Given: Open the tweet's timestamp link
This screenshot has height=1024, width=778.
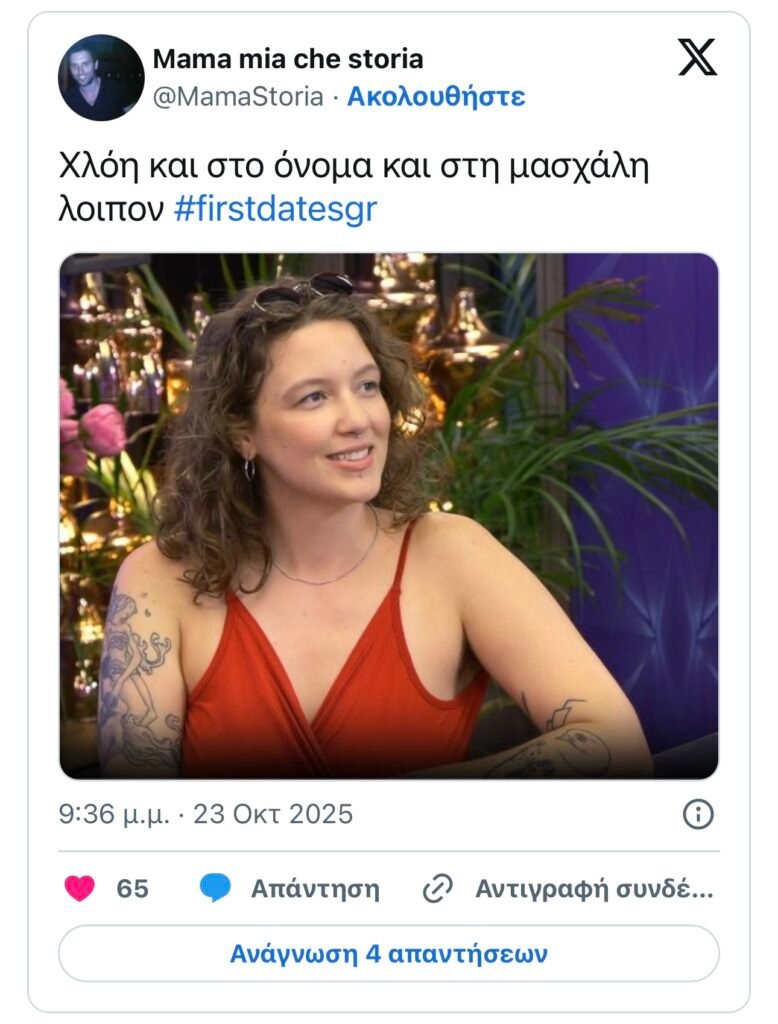Looking at the screenshot, I should (x=206, y=814).
